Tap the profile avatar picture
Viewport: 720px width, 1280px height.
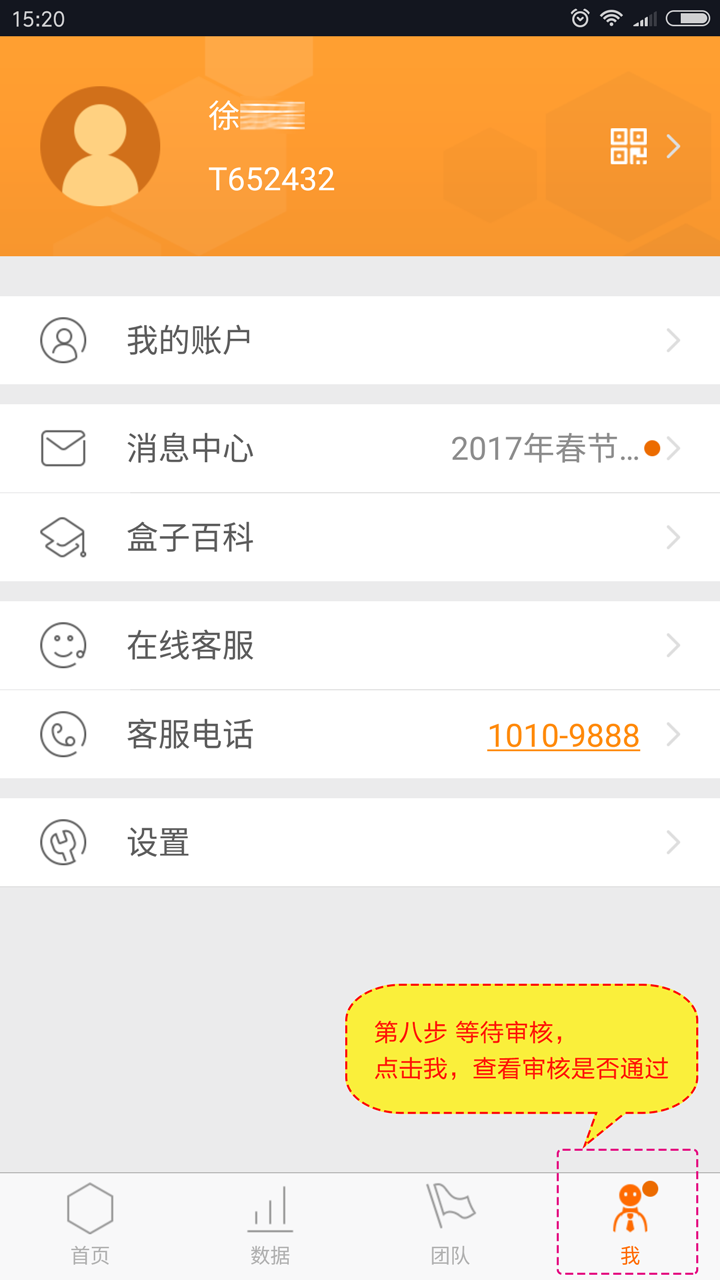[x=100, y=146]
